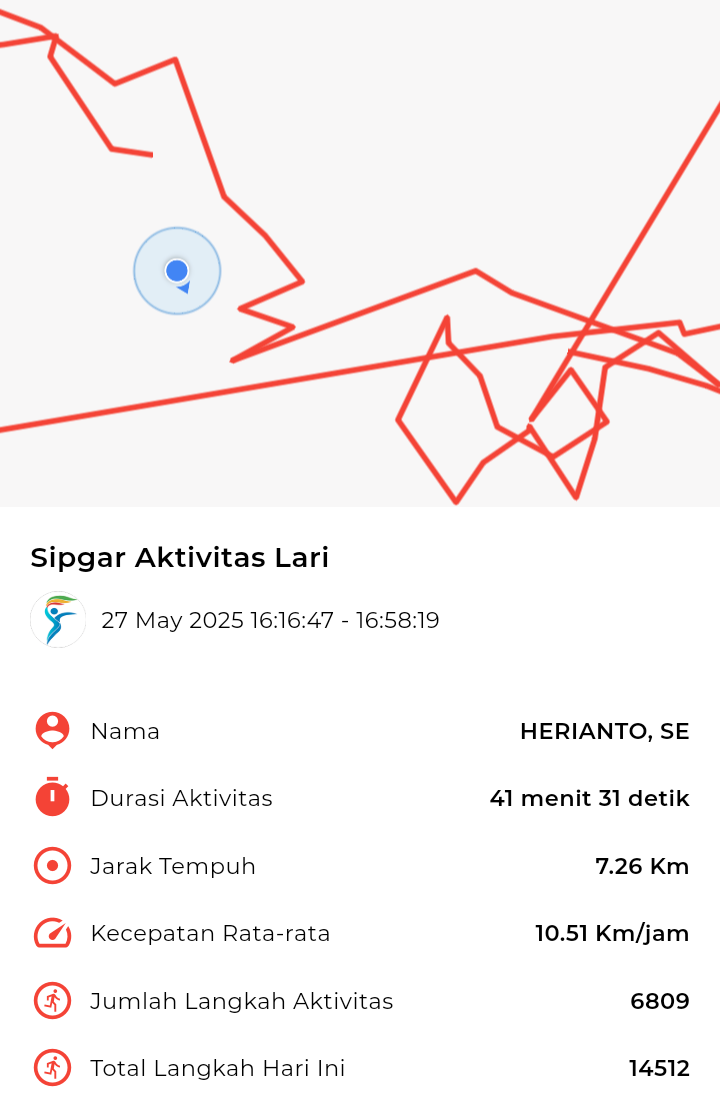The image size is (720, 1116).
Task: Click the HERIANTO, SE name value
Action: point(604,731)
